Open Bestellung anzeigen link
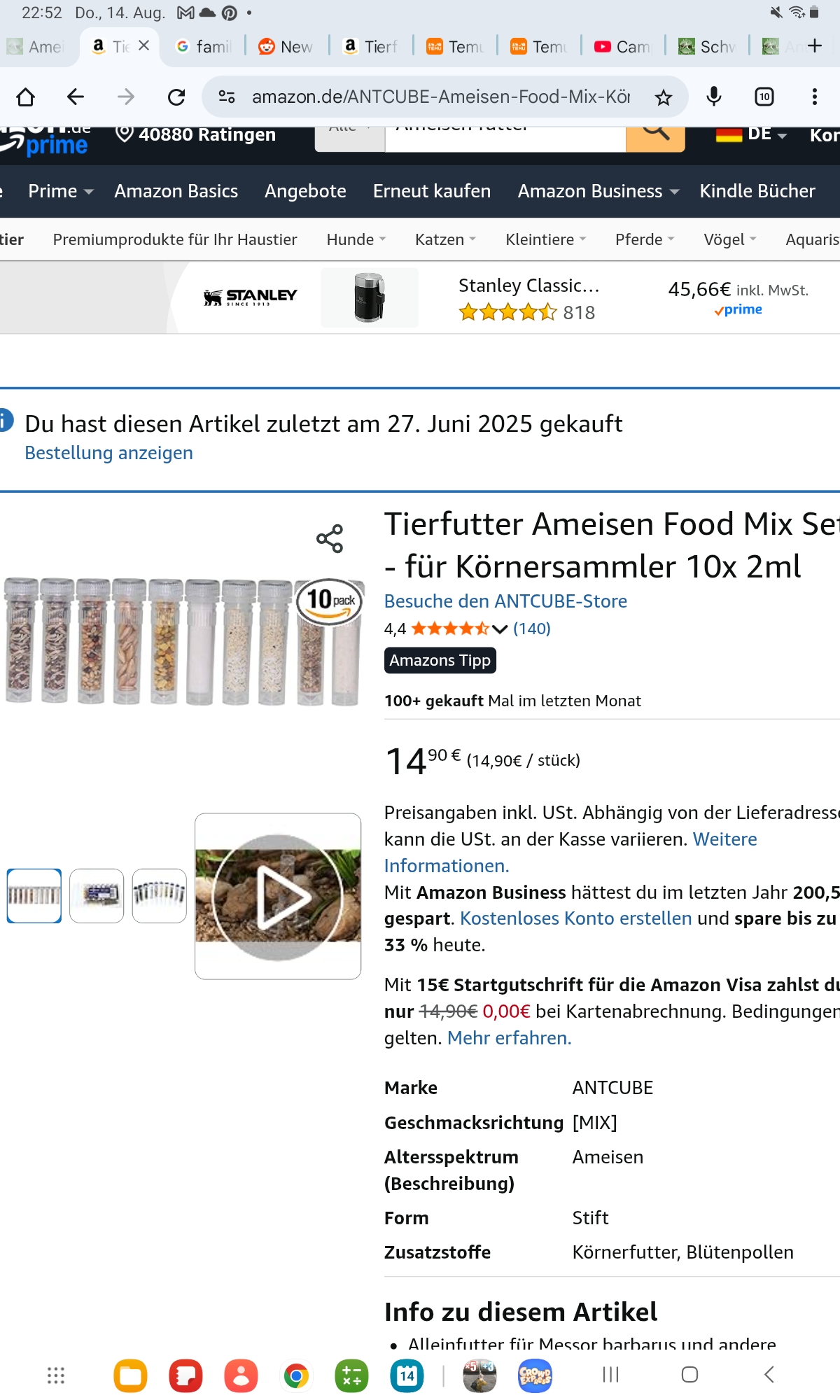 tap(108, 453)
